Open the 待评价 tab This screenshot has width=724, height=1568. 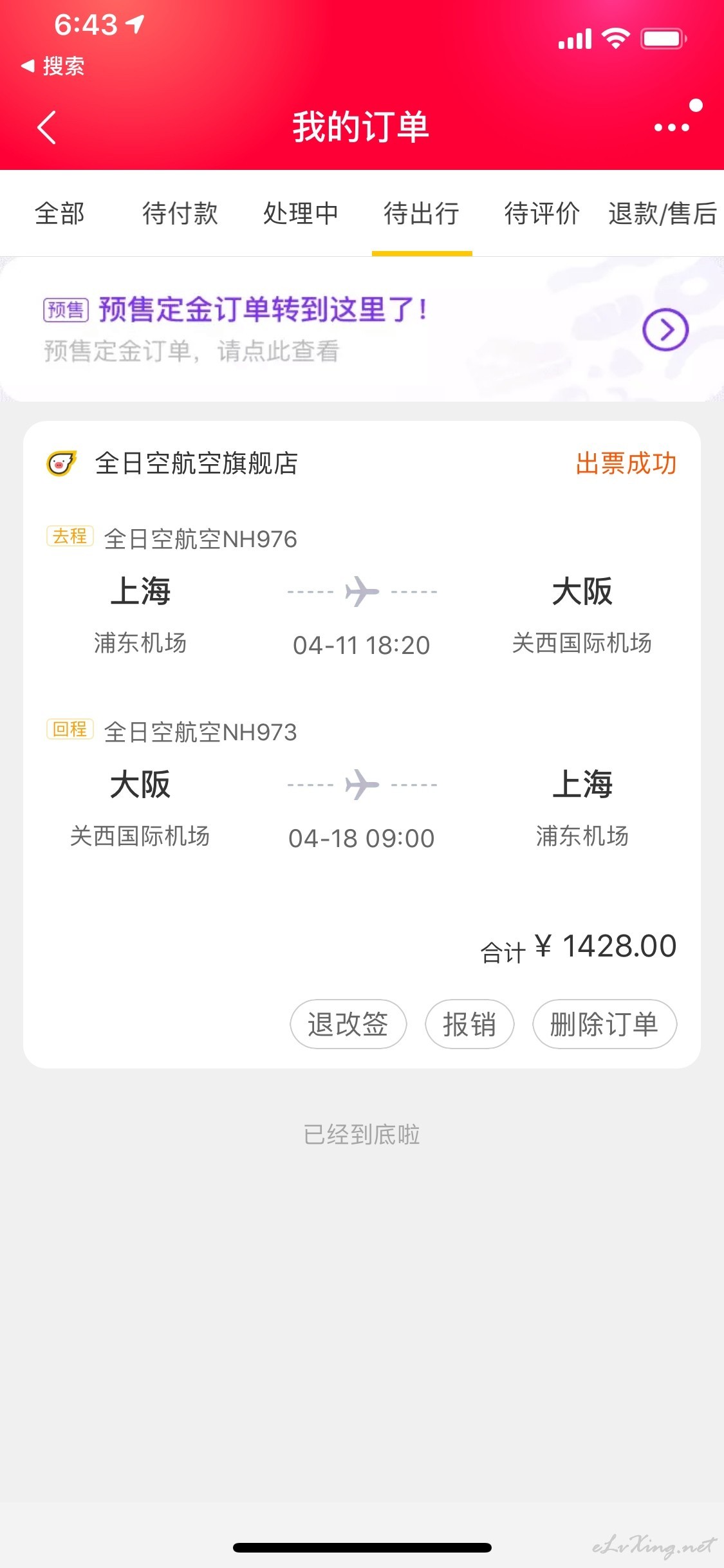[542, 213]
